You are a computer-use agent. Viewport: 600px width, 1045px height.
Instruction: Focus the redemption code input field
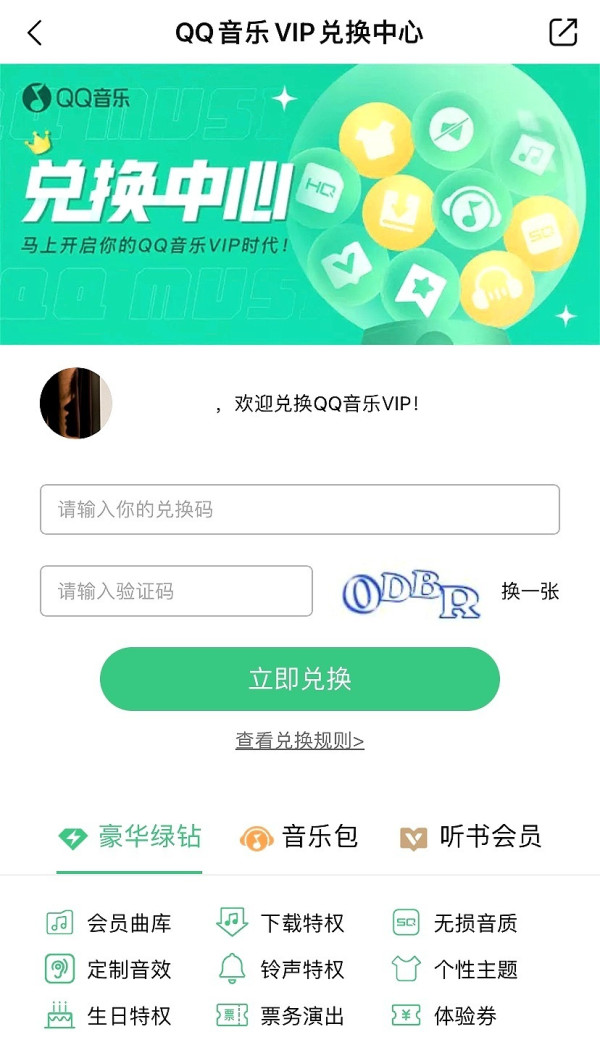(299, 510)
